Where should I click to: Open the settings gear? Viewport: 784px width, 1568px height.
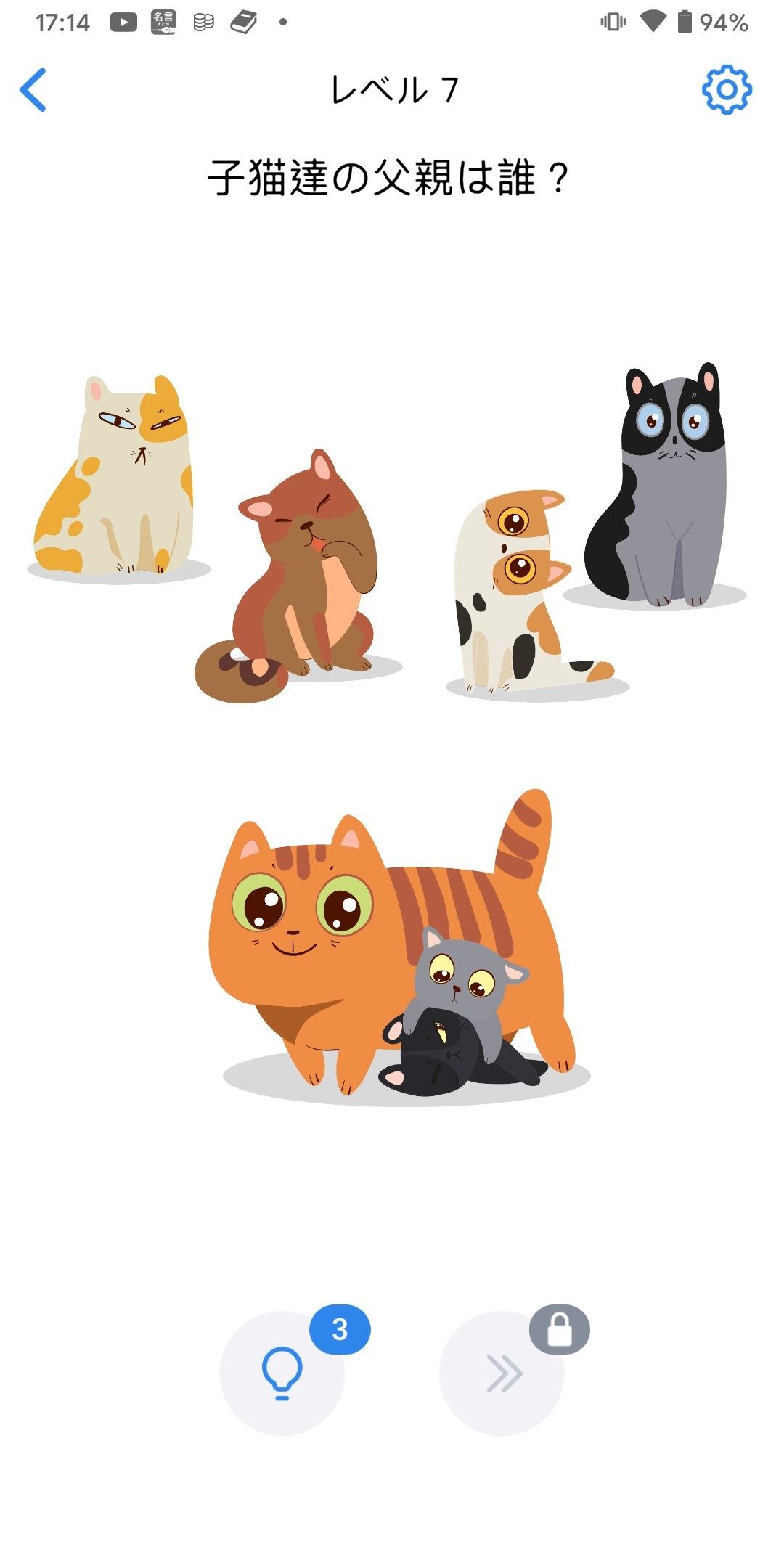click(x=726, y=90)
